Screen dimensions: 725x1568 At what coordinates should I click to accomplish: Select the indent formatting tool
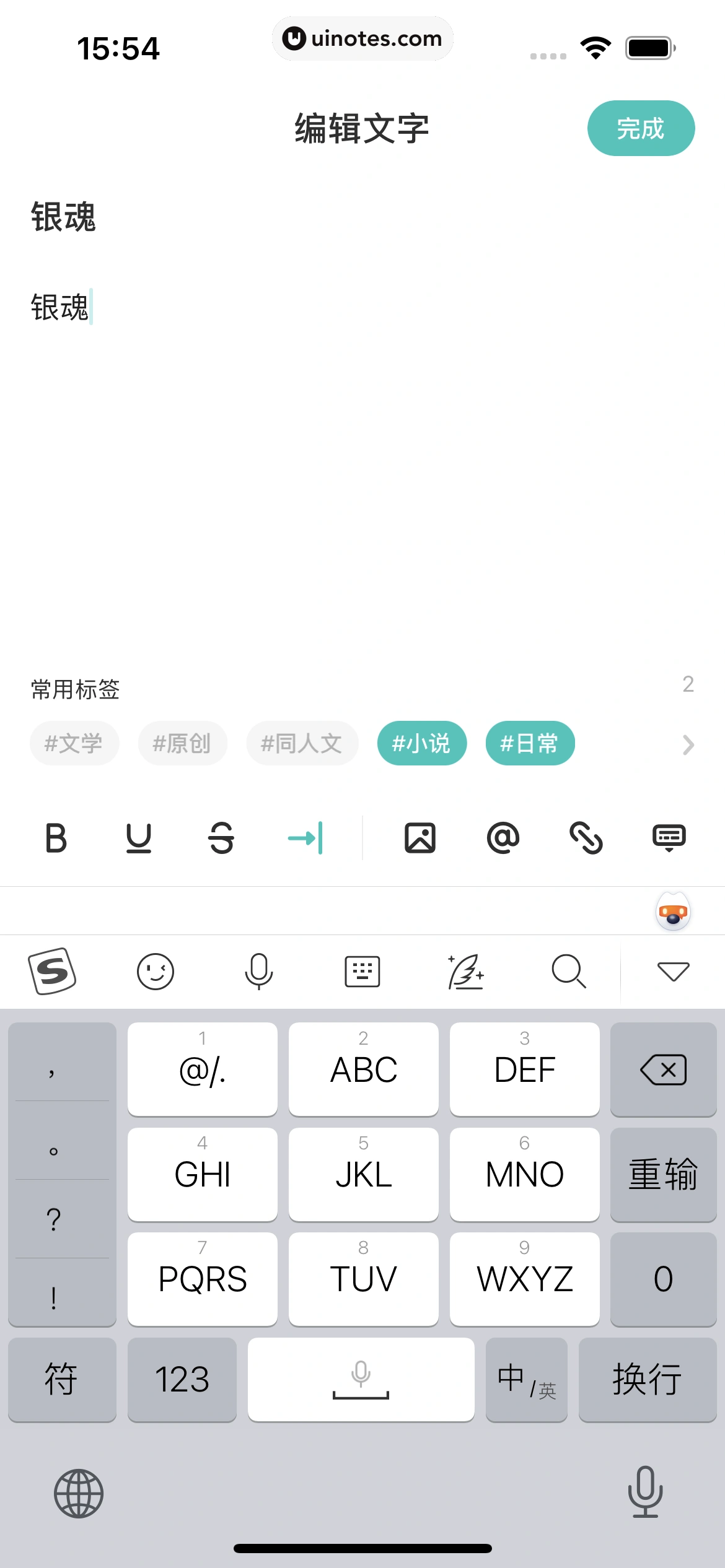click(305, 838)
